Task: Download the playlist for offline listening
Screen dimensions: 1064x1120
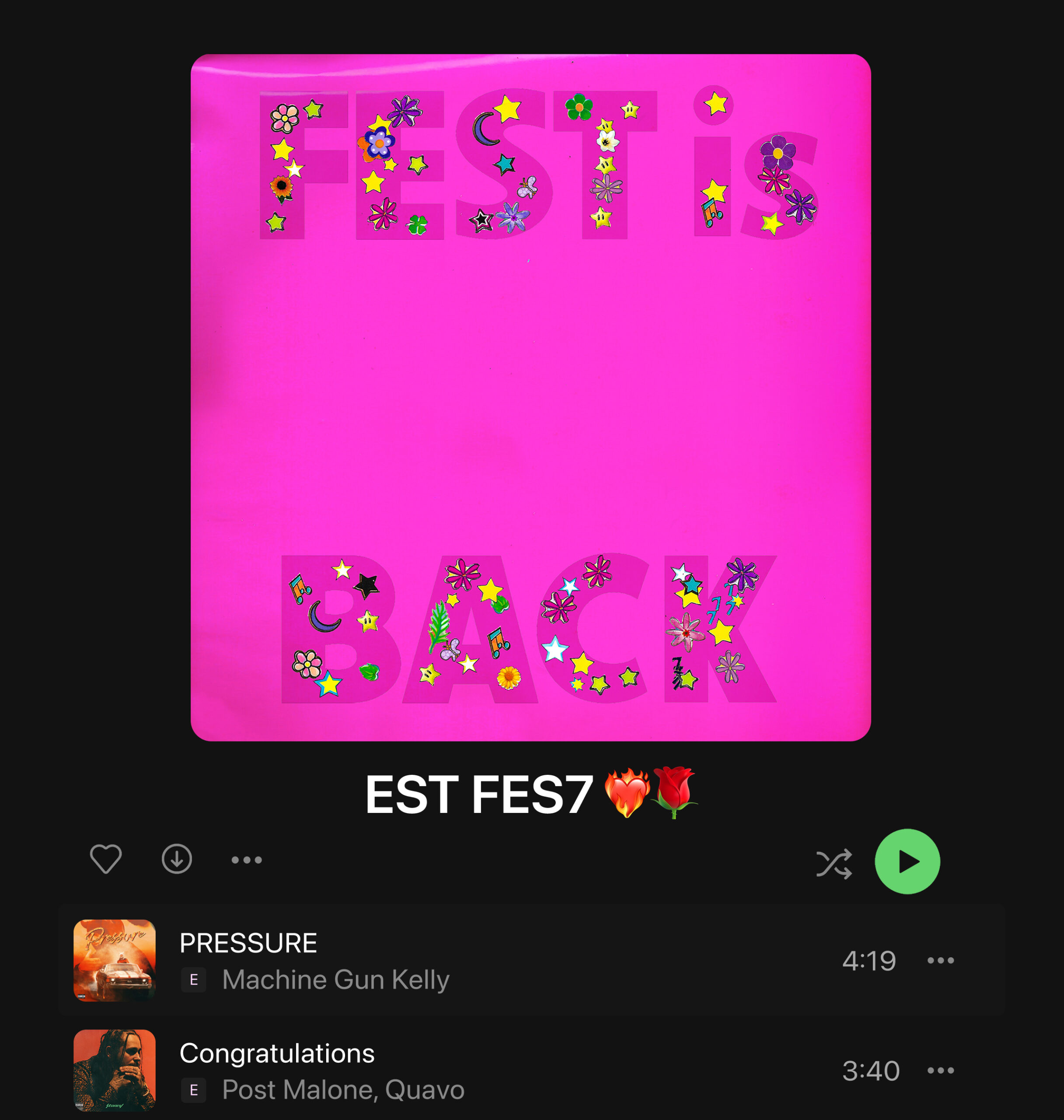Action: pyautogui.click(x=177, y=859)
